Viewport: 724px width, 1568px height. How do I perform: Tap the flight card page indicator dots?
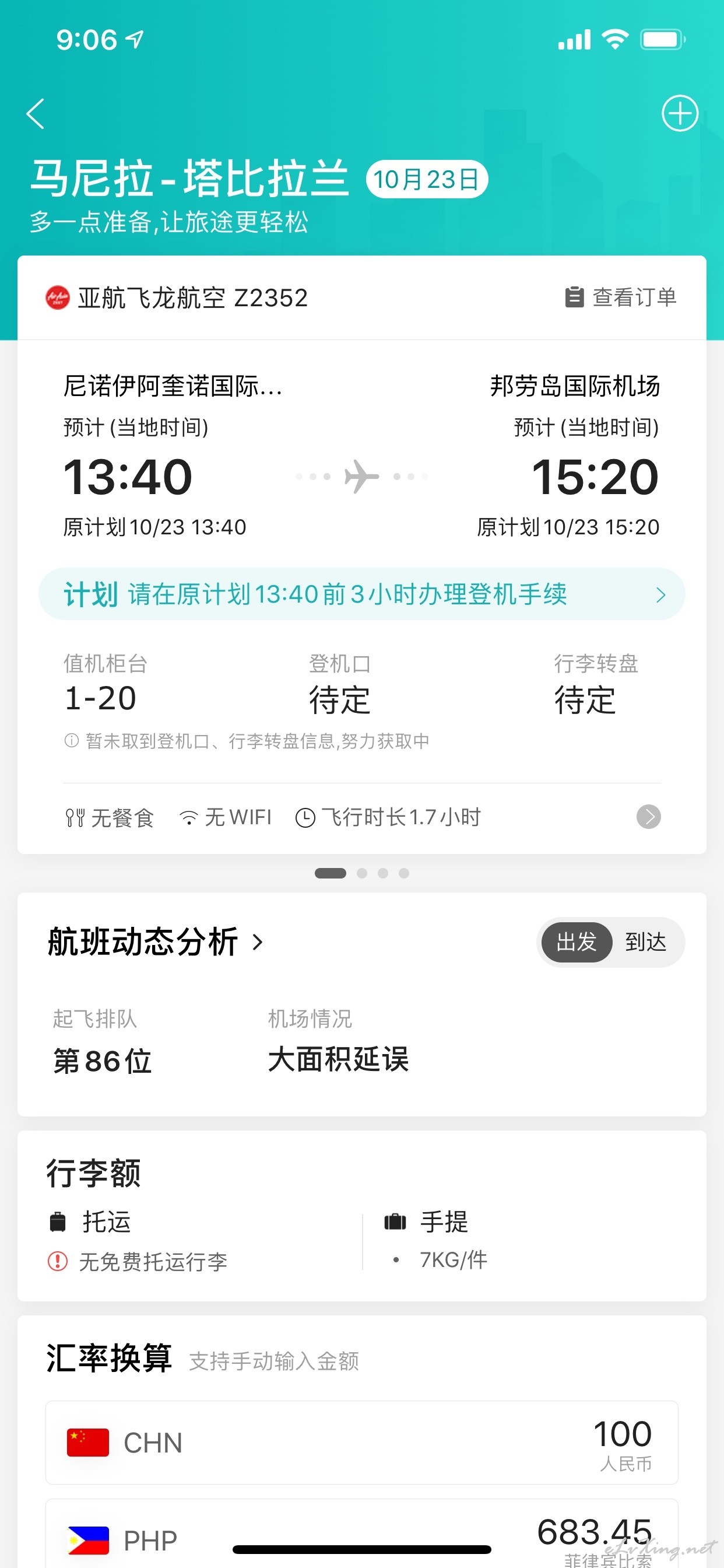click(362, 873)
